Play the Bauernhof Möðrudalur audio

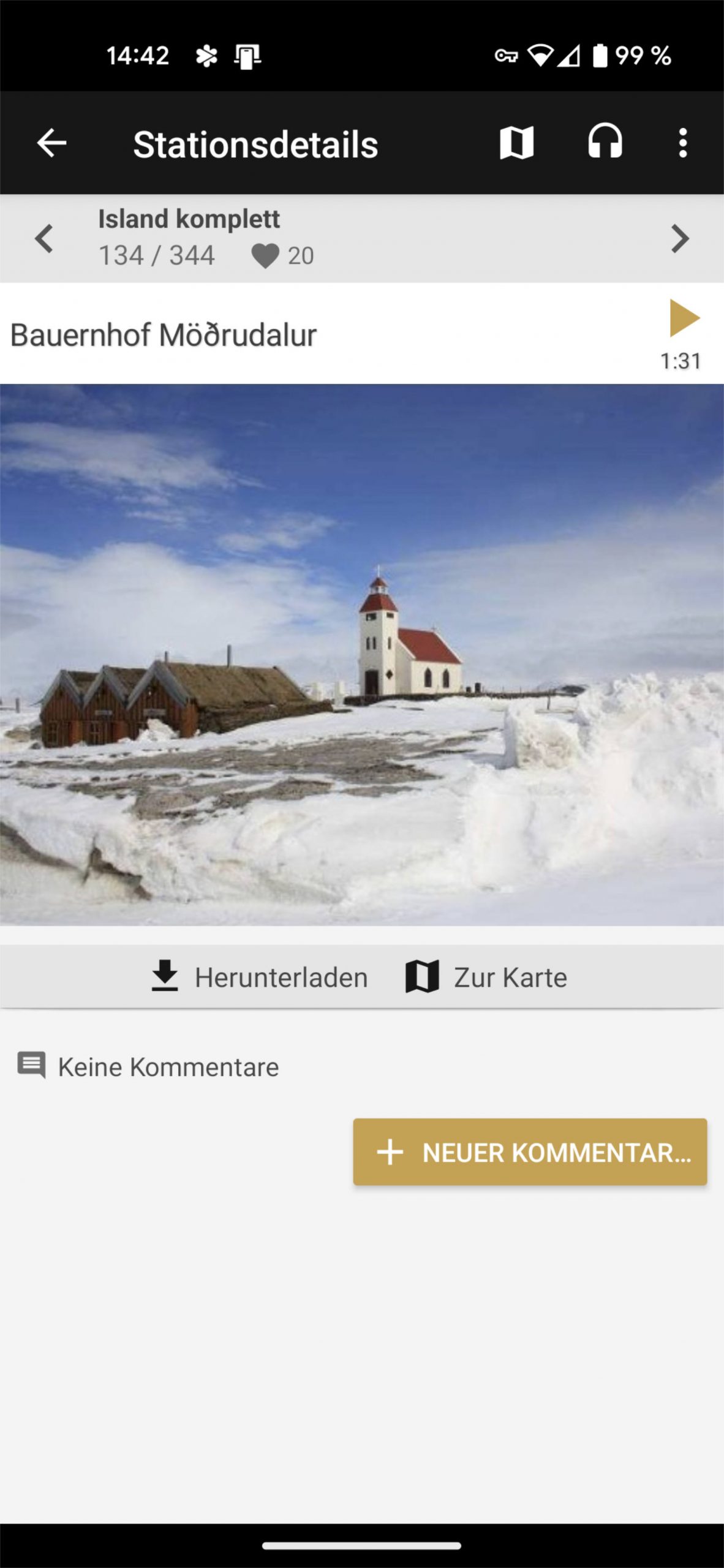pos(684,318)
